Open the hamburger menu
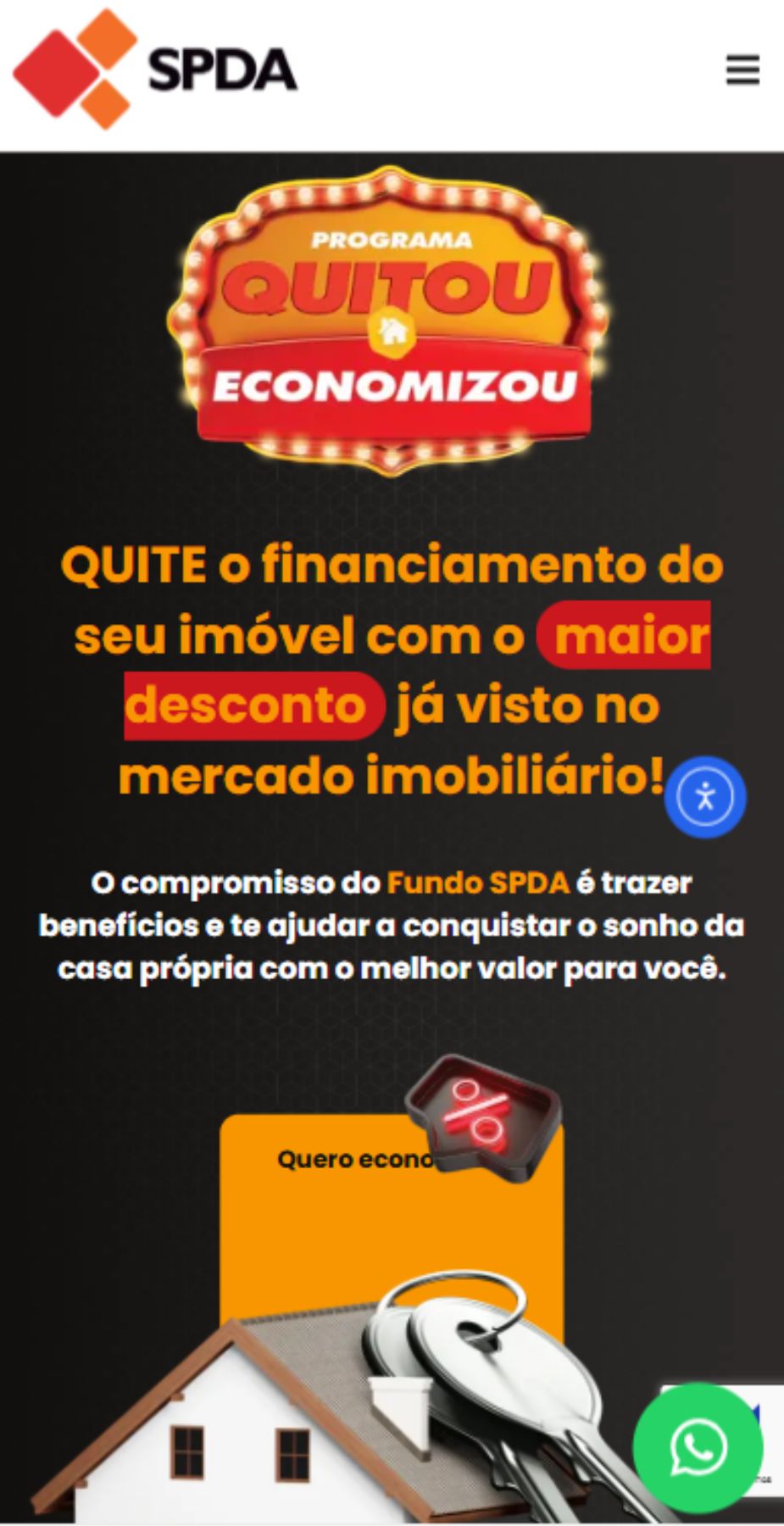Image resolution: width=784 pixels, height=1526 pixels. 742,70
